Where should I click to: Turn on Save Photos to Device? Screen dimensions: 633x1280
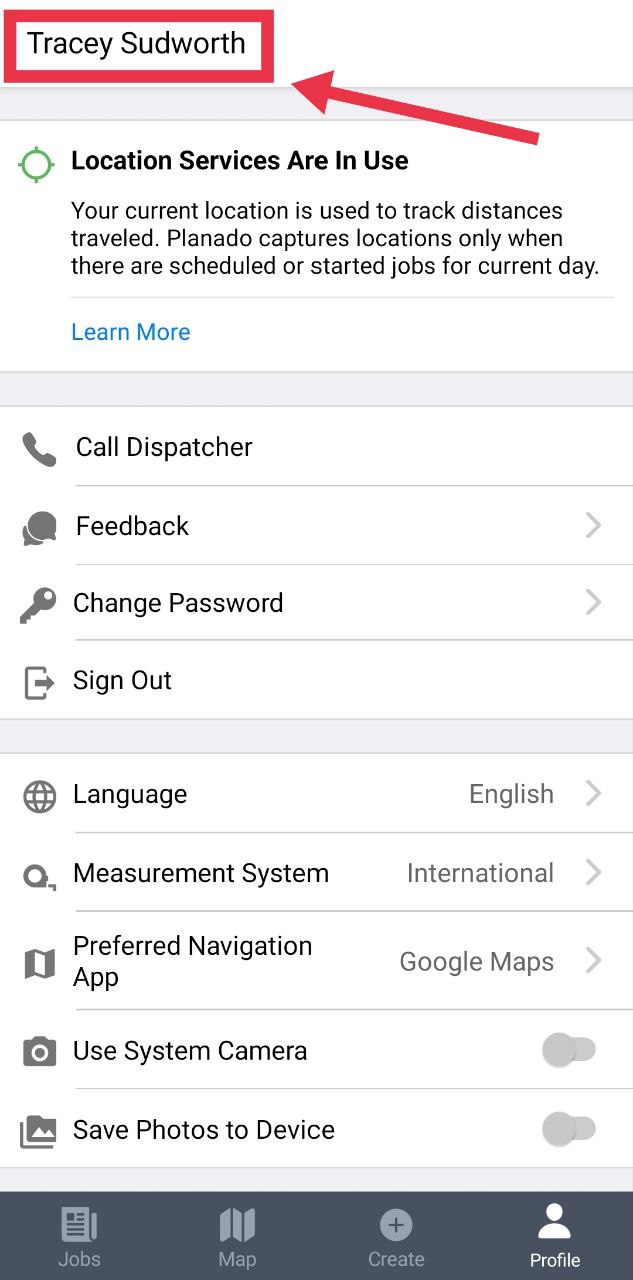pos(568,1130)
